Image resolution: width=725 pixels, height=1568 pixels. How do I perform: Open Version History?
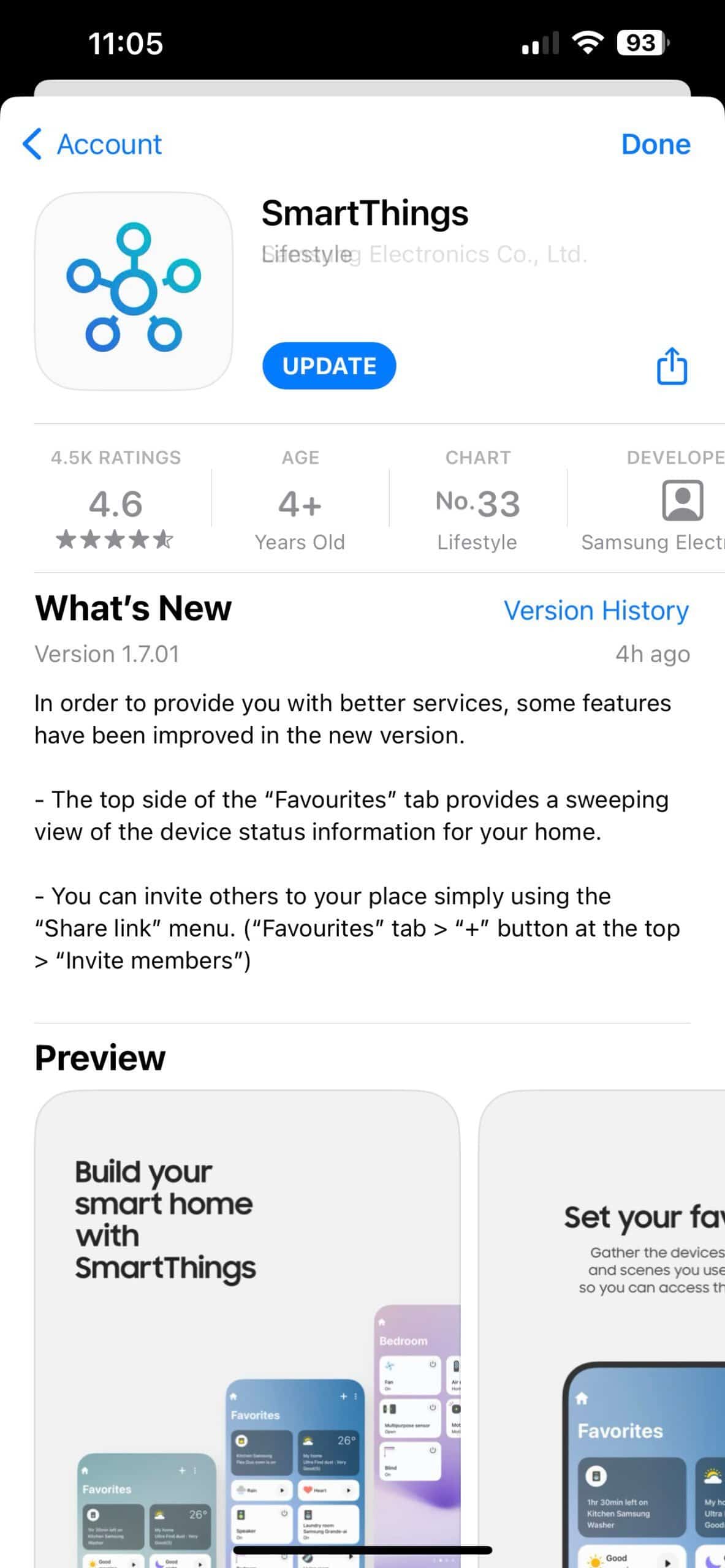[x=596, y=611]
